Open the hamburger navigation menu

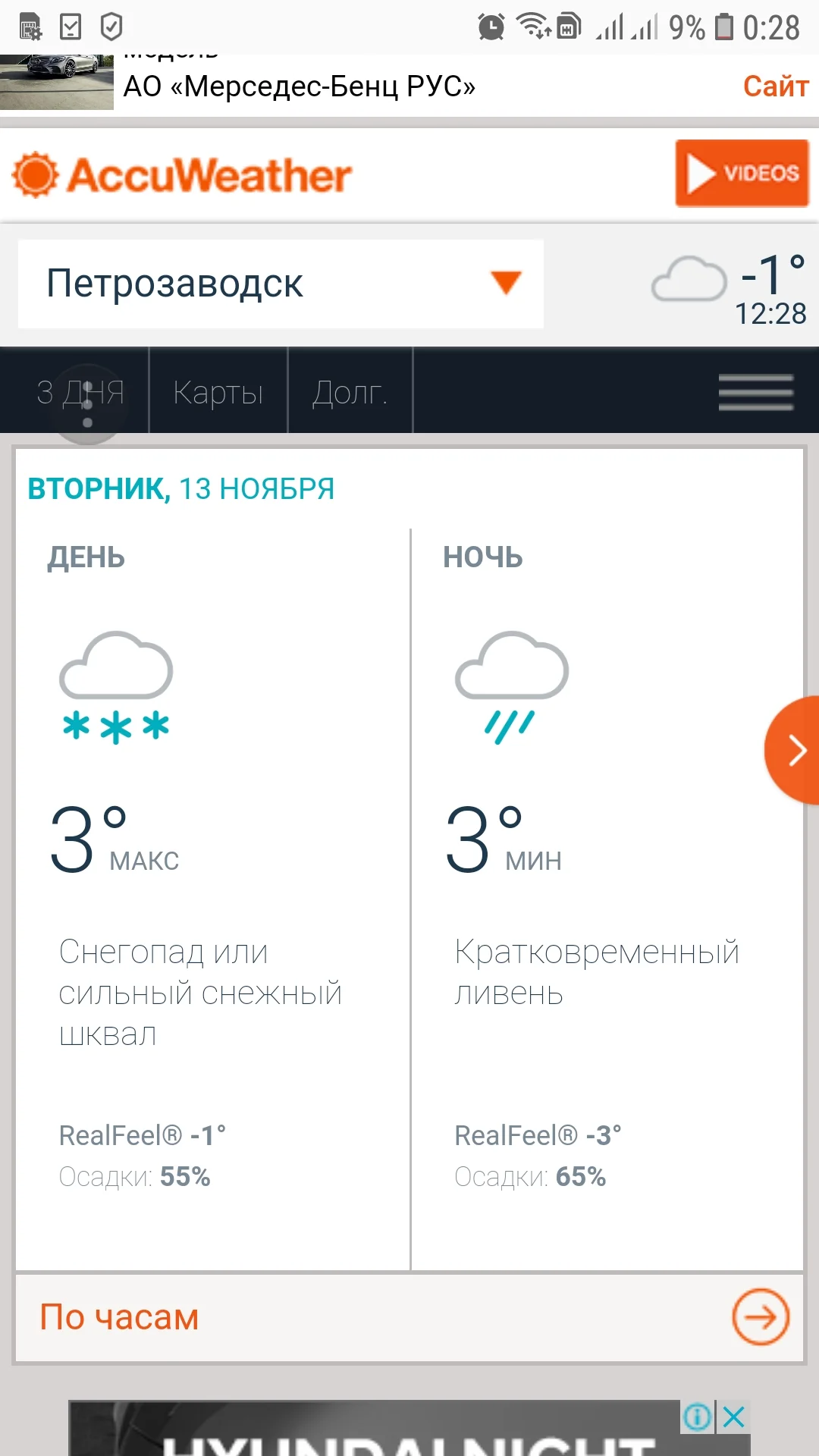pyautogui.click(x=755, y=392)
